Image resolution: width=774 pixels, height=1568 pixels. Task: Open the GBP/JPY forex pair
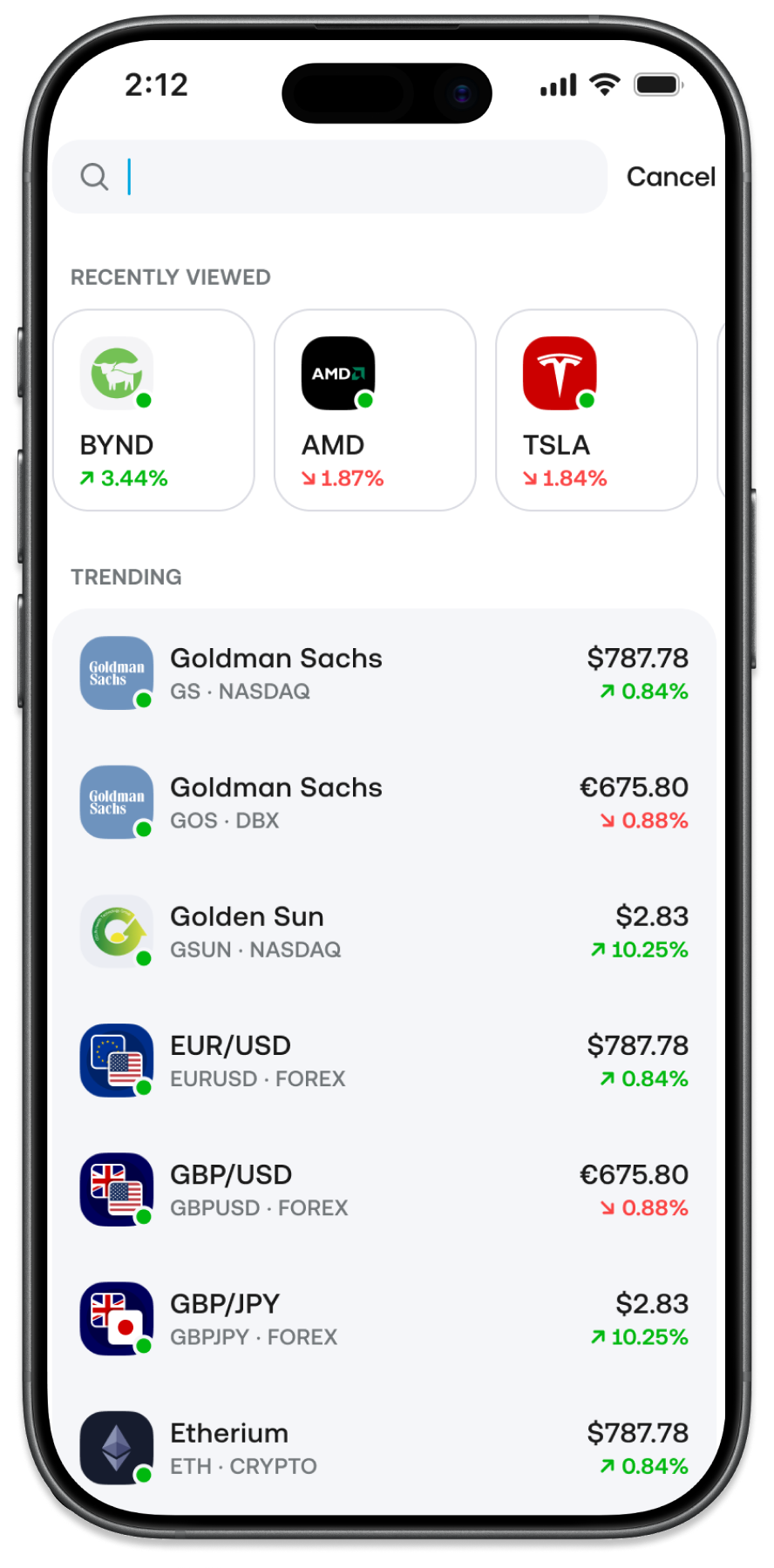384,1319
